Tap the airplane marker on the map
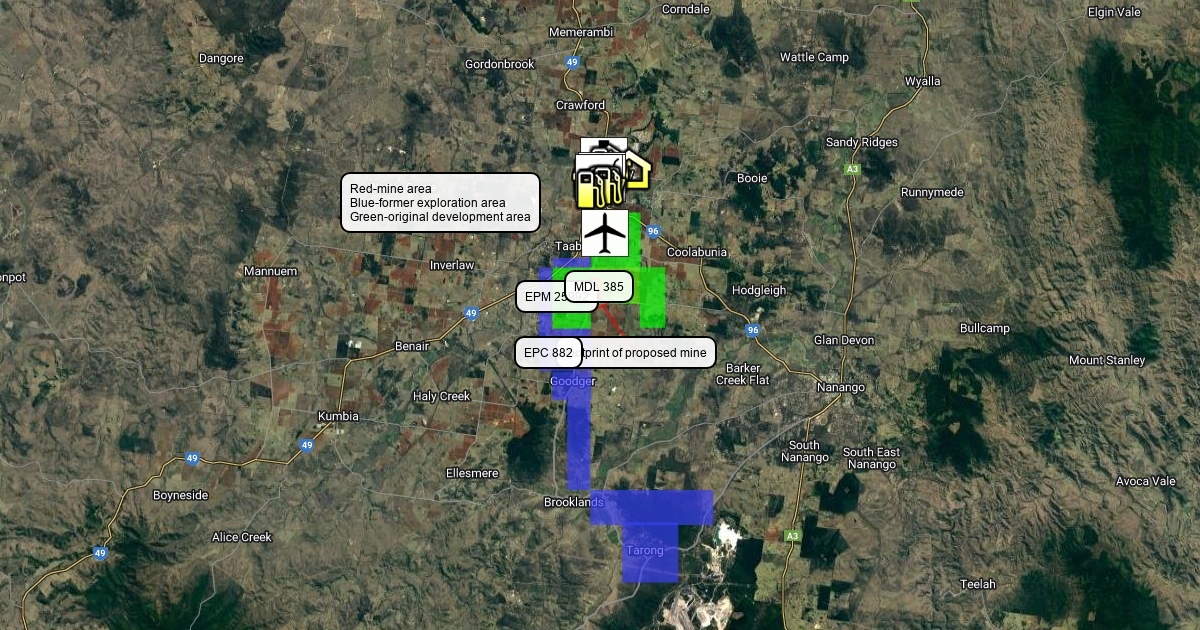 605,233
